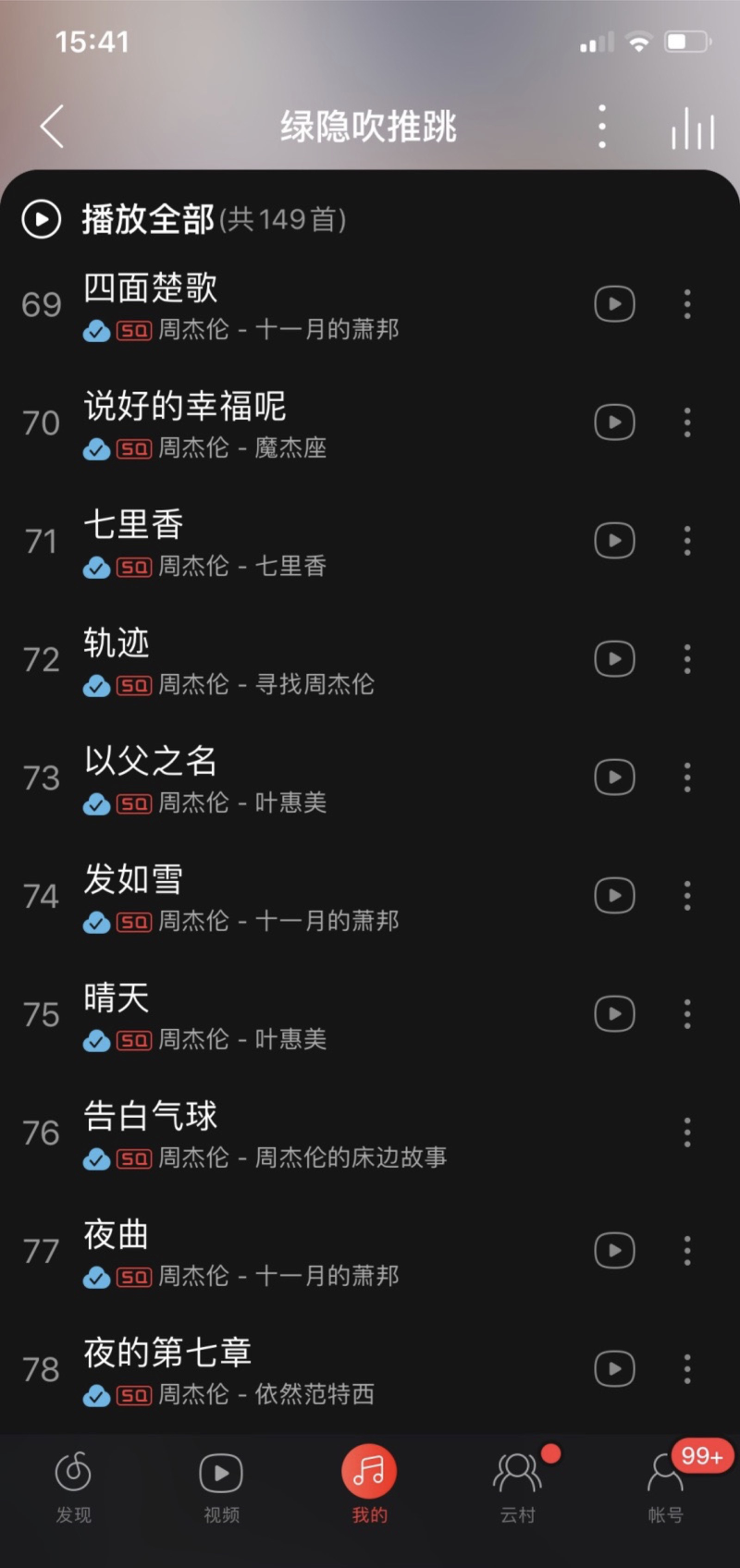The width and height of the screenshot is (740, 1568).
Task: Open more options for 告白气球
Action: (687, 1133)
